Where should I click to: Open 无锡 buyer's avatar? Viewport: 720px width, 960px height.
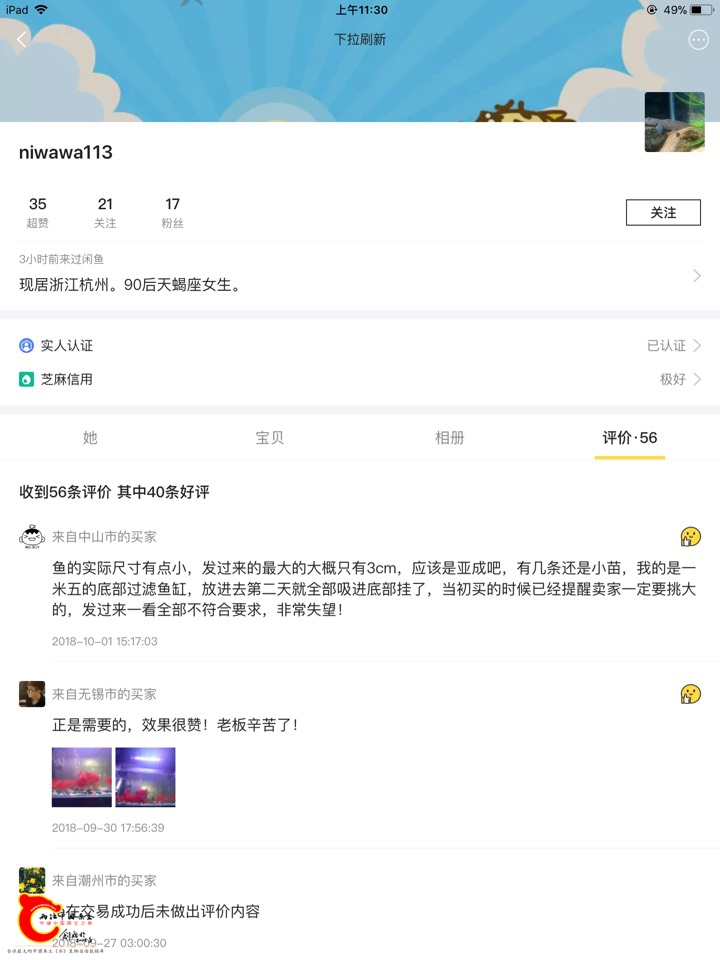point(32,694)
